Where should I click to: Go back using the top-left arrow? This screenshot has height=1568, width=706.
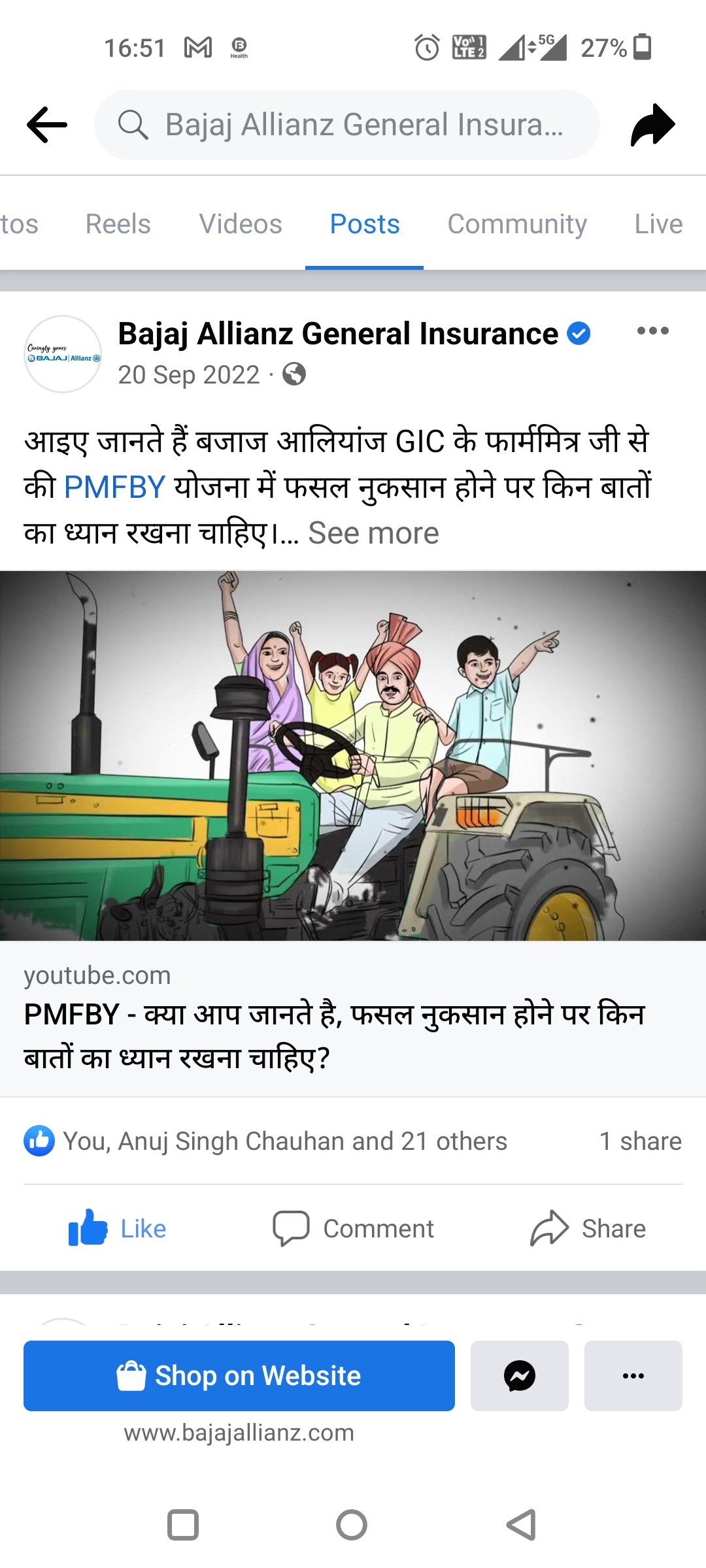click(47, 124)
